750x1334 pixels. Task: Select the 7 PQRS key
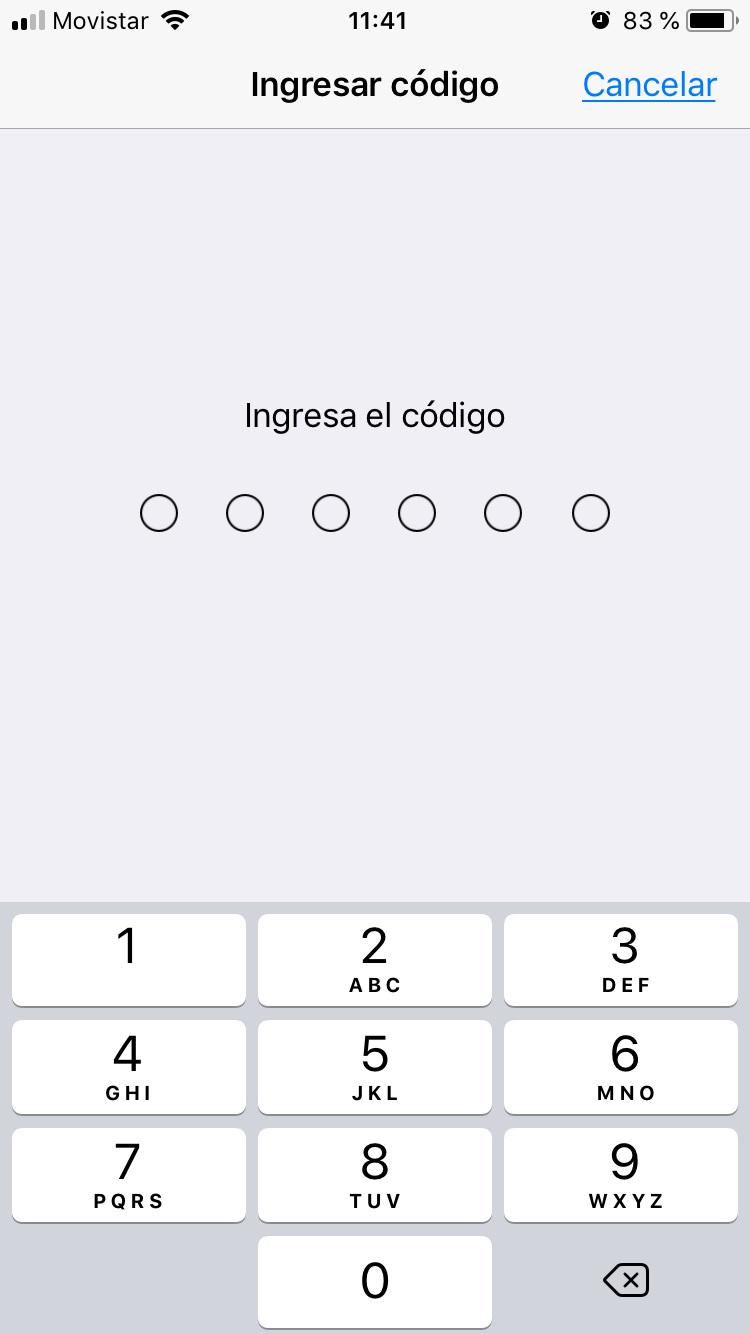[x=129, y=1175]
